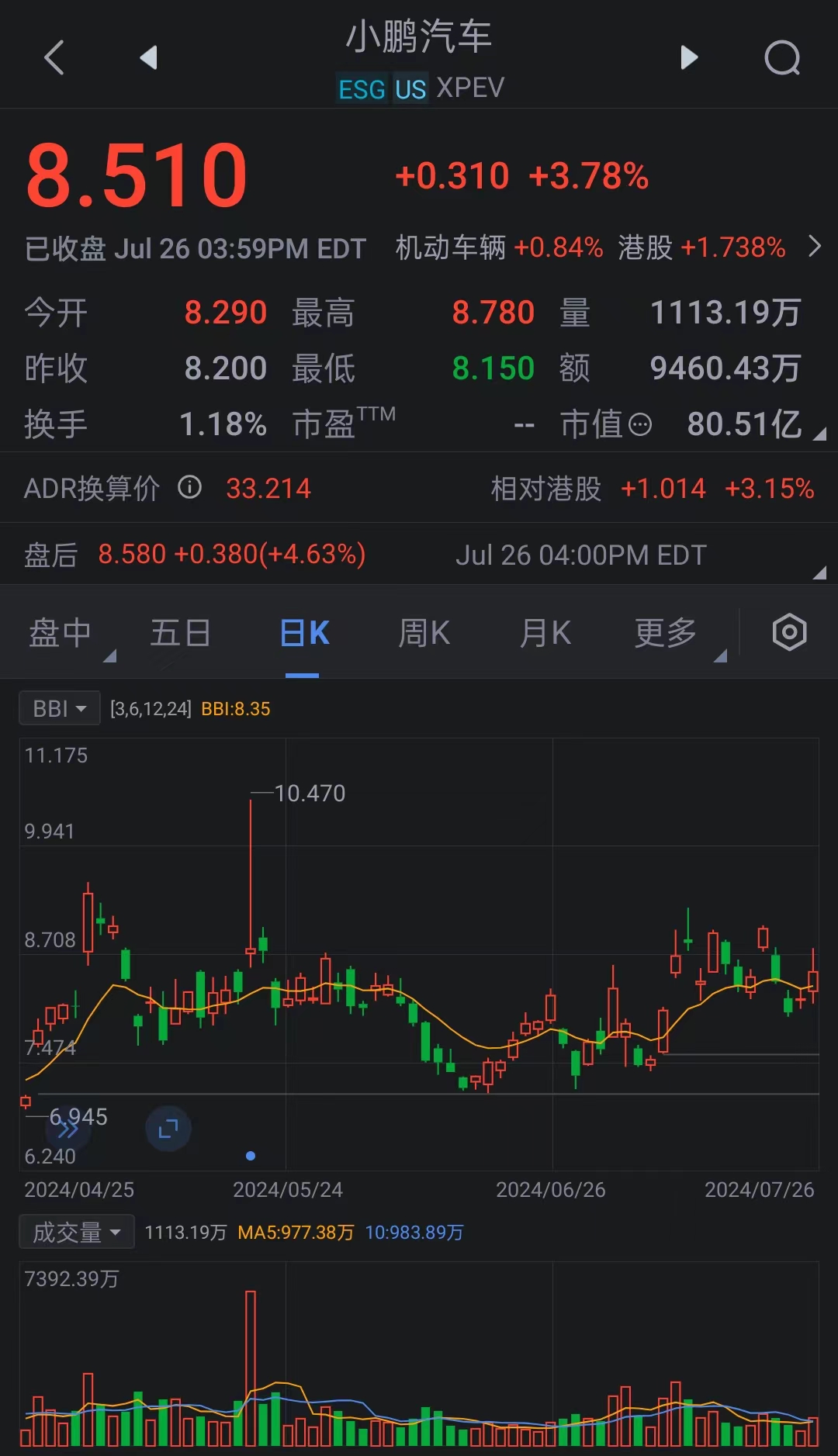Image resolution: width=838 pixels, height=1456 pixels.
Task: Open the 成交量 indicator dropdown
Action: 77,1232
